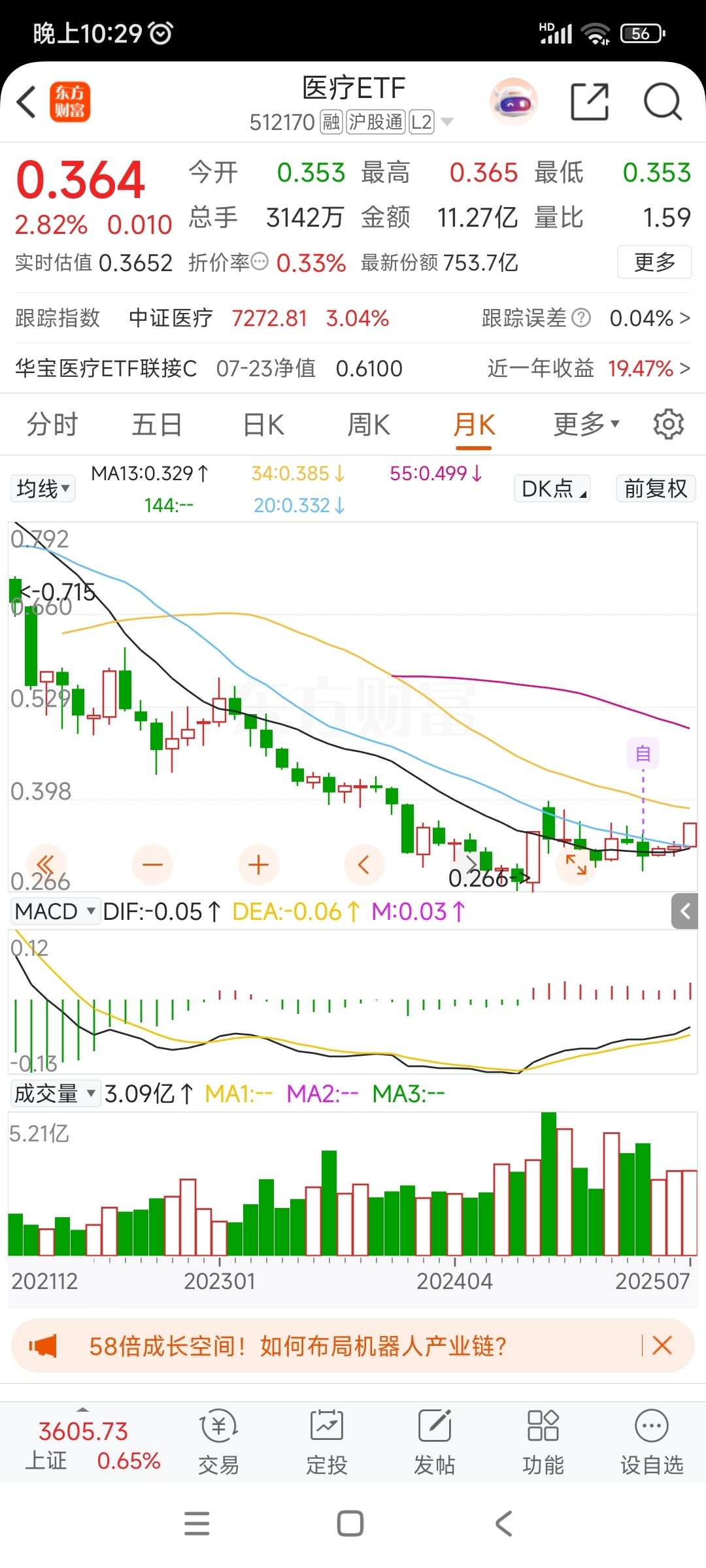Open 华宝医疗ETF联接C fund details
Screen dimensions: 706x1568
tap(353, 368)
